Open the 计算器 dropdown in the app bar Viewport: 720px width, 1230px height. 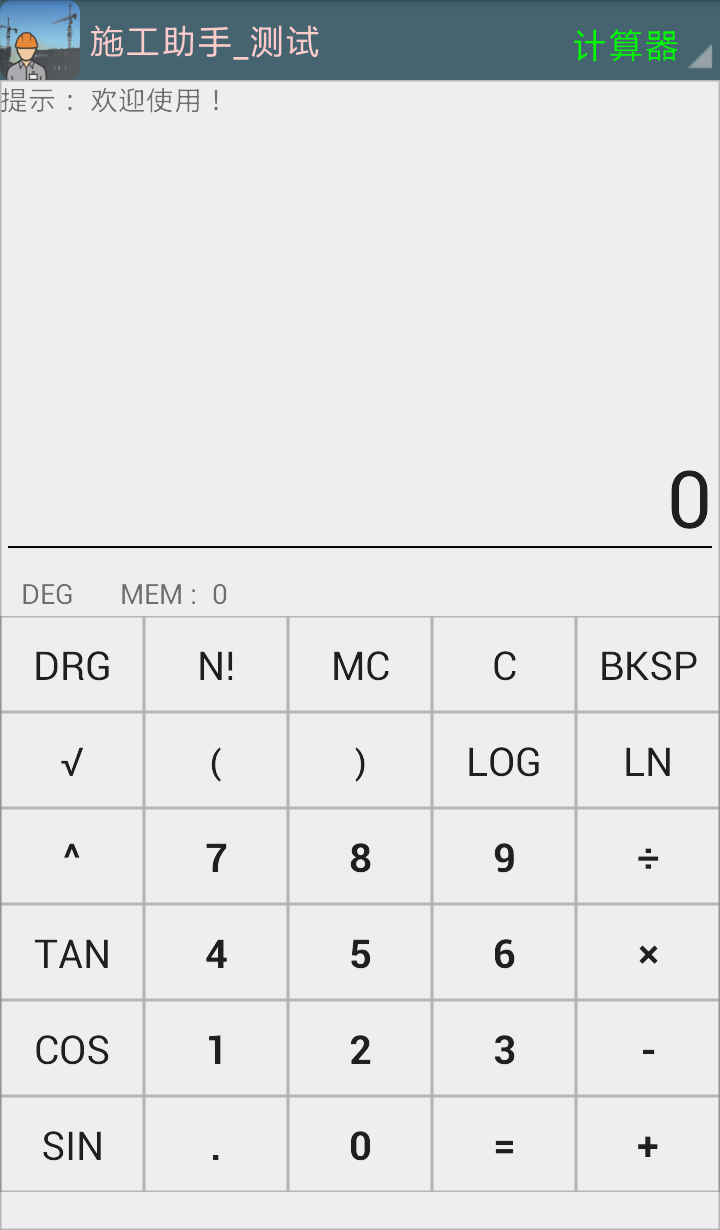(x=640, y=45)
